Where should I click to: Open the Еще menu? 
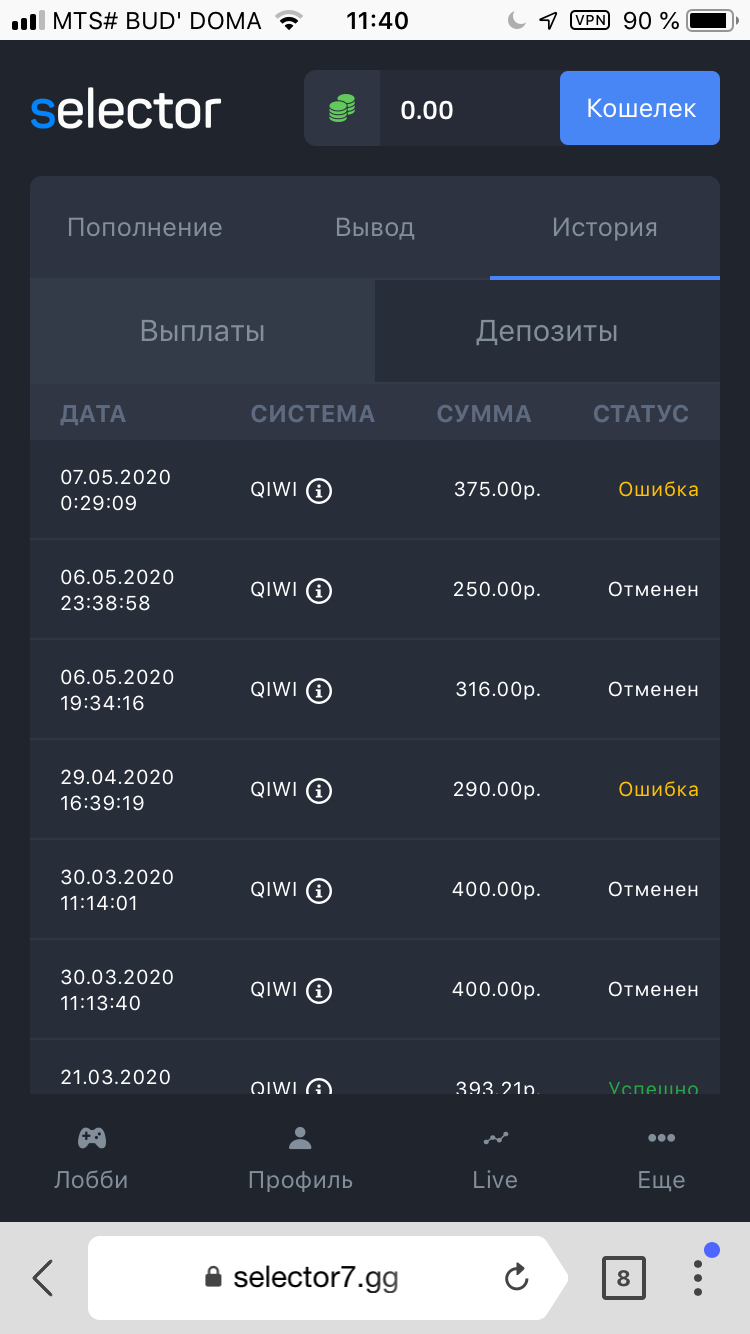coord(661,1158)
